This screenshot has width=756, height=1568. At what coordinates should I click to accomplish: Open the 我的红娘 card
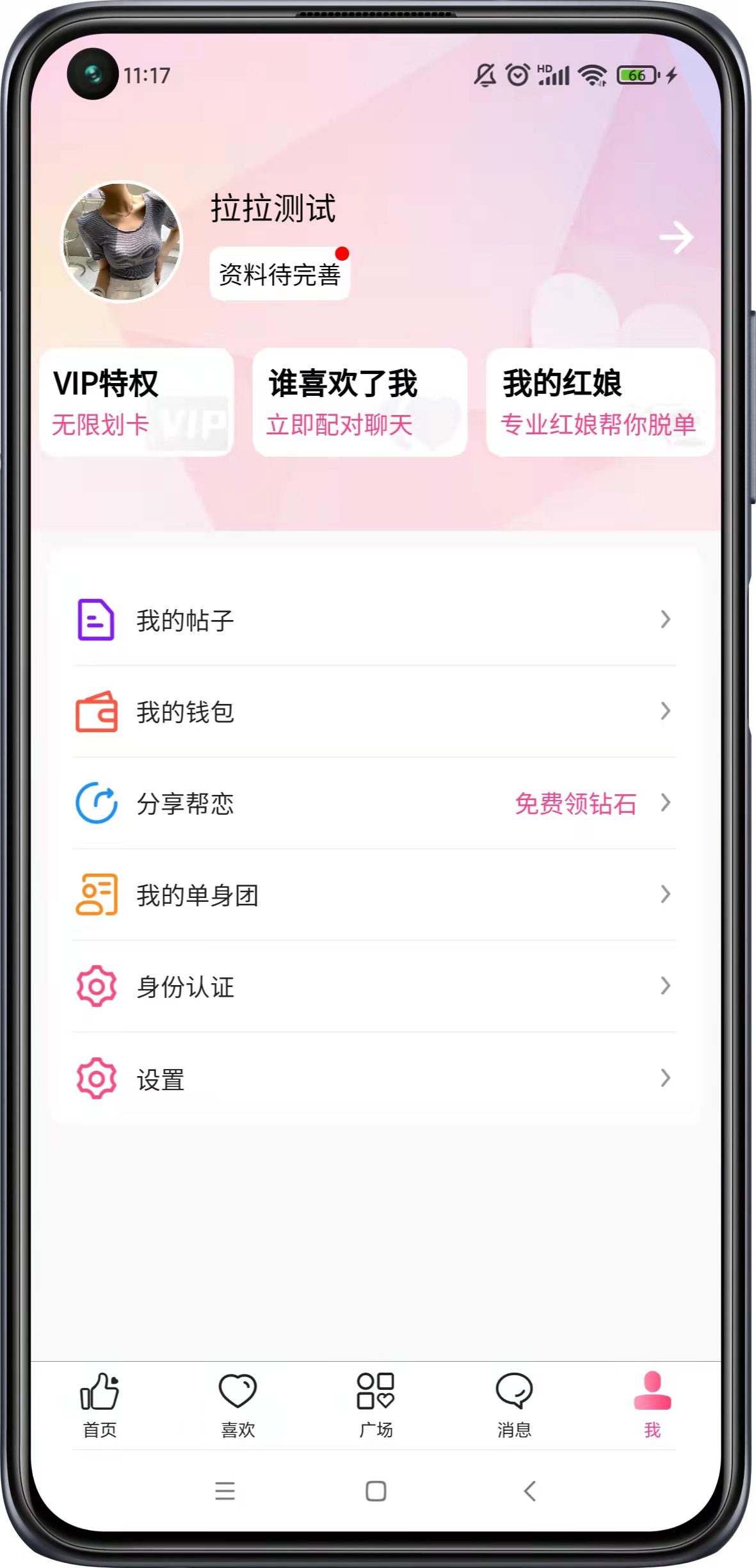[x=599, y=402]
